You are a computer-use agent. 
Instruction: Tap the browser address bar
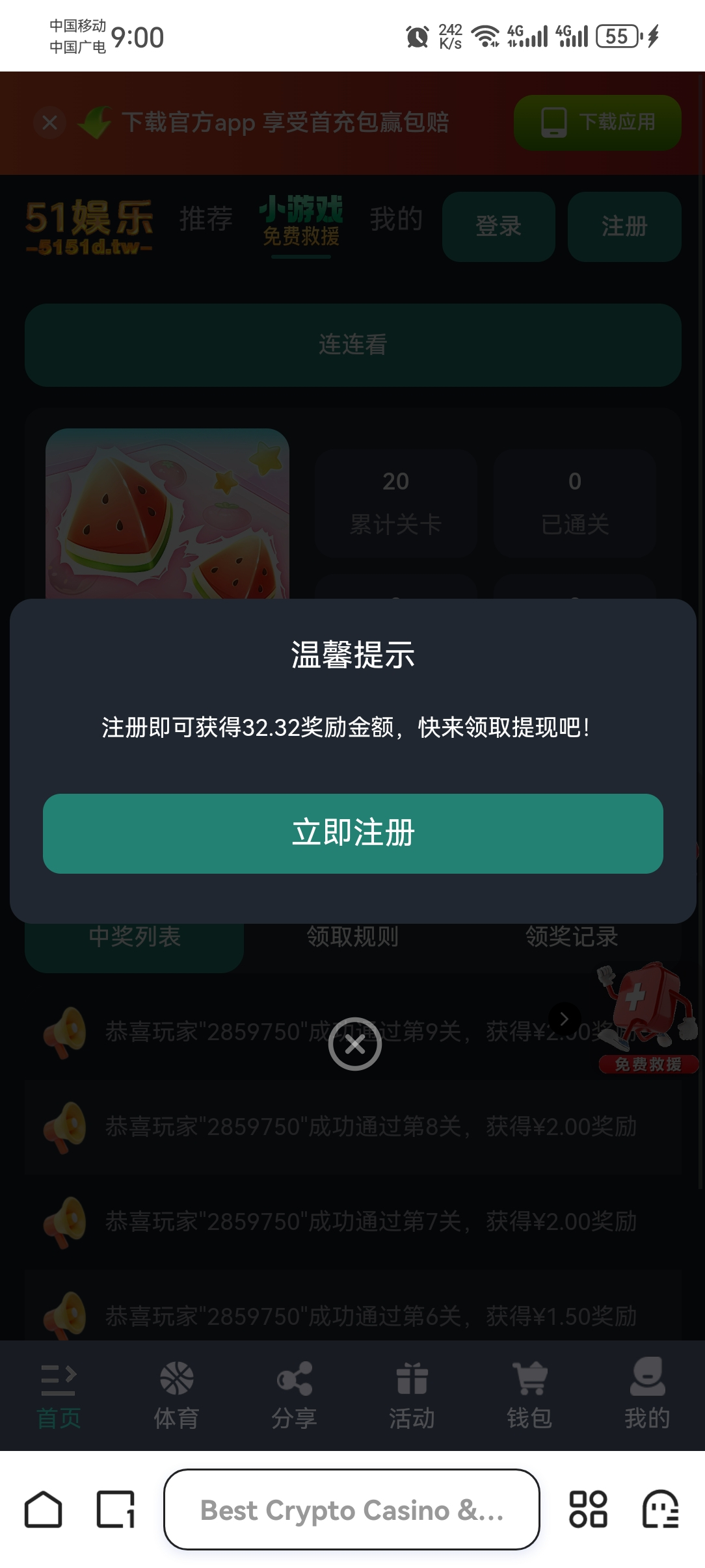[x=351, y=1509]
